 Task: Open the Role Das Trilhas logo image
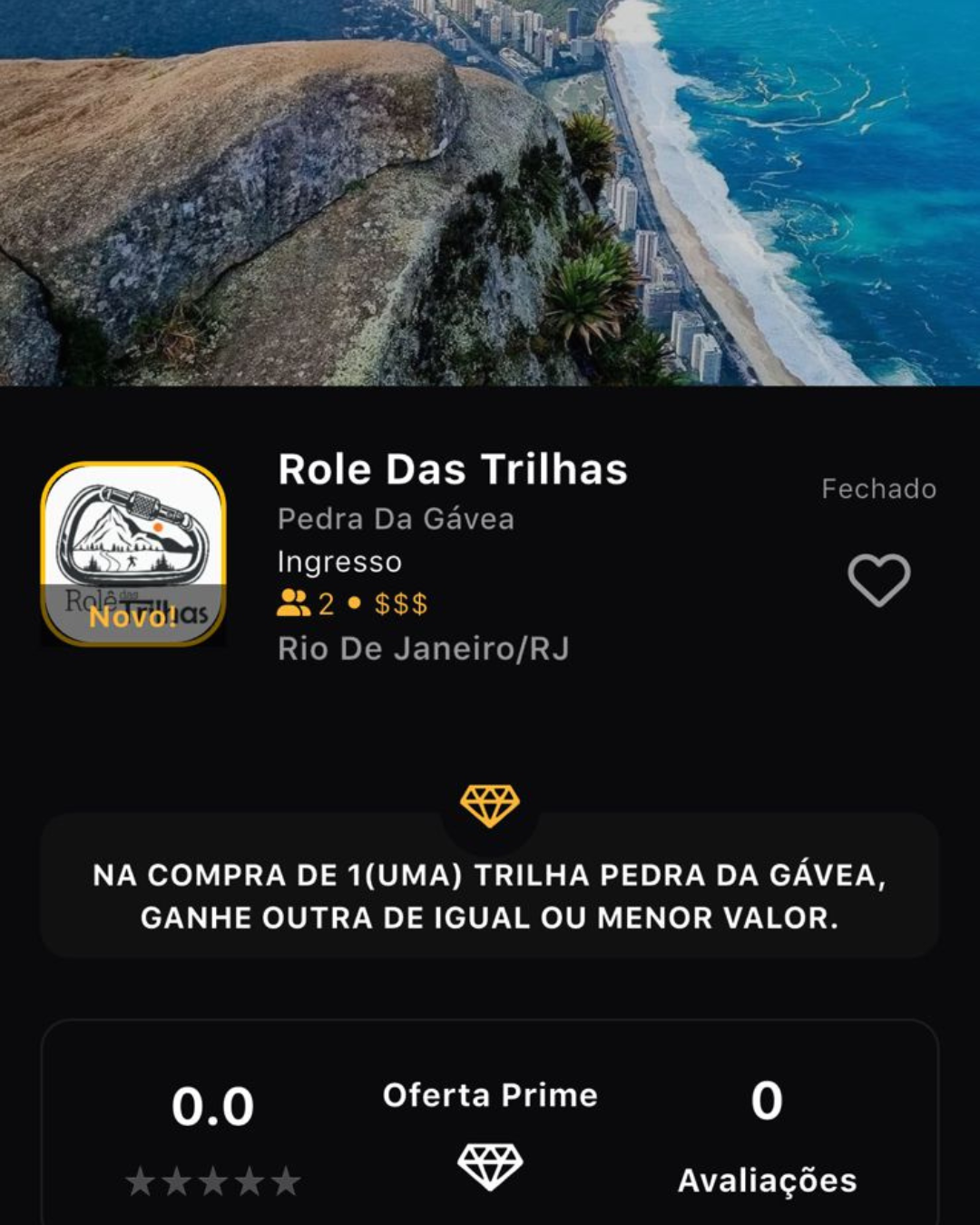tap(133, 554)
